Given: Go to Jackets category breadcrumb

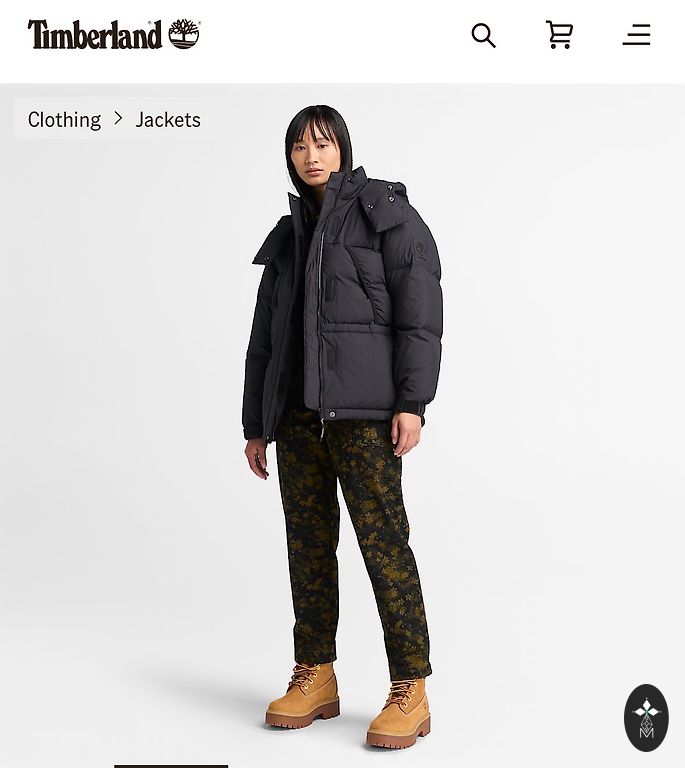Looking at the screenshot, I should tap(168, 120).
